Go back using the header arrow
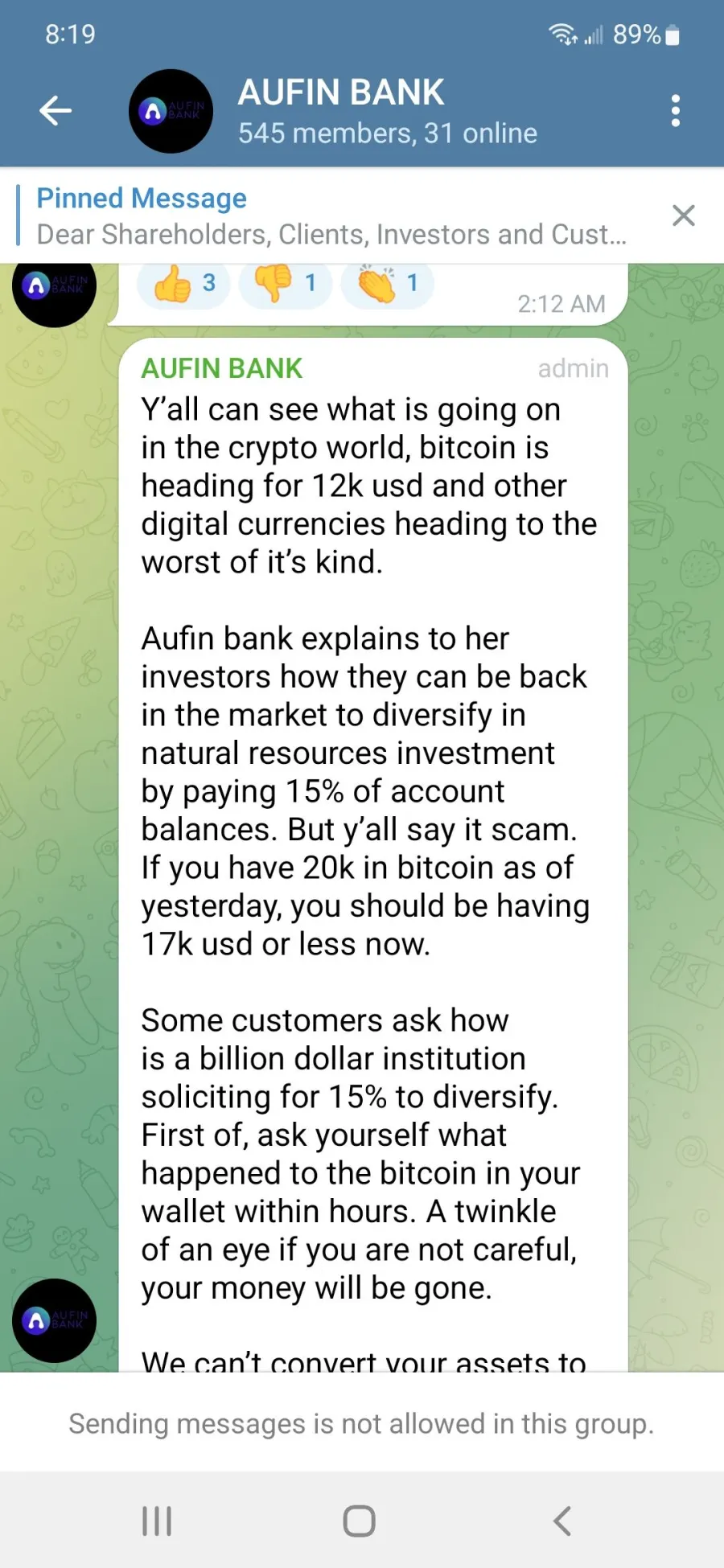Viewport: 724px width, 1568px height. click(56, 111)
